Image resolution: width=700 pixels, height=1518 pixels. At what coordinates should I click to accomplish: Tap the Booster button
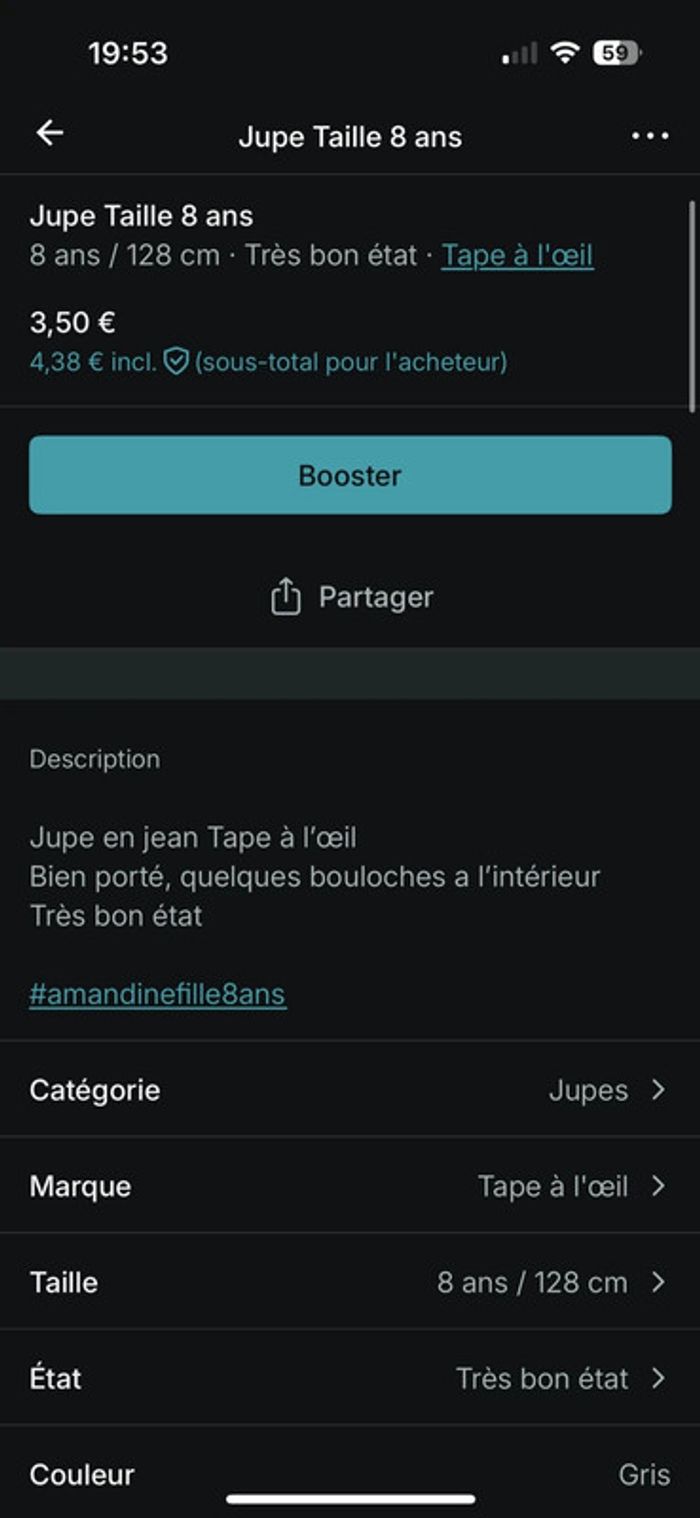coord(350,475)
